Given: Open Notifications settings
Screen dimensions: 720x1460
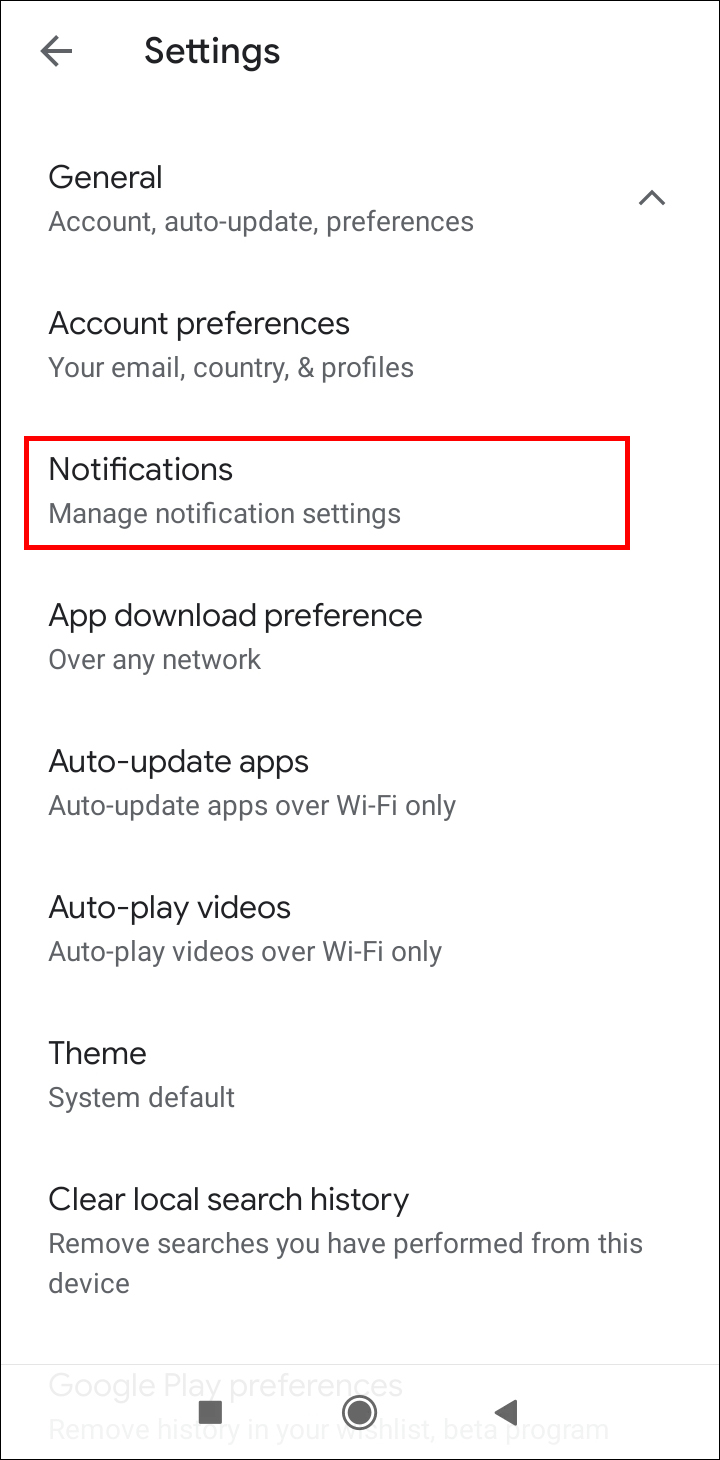Looking at the screenshot, I should 225,490.
